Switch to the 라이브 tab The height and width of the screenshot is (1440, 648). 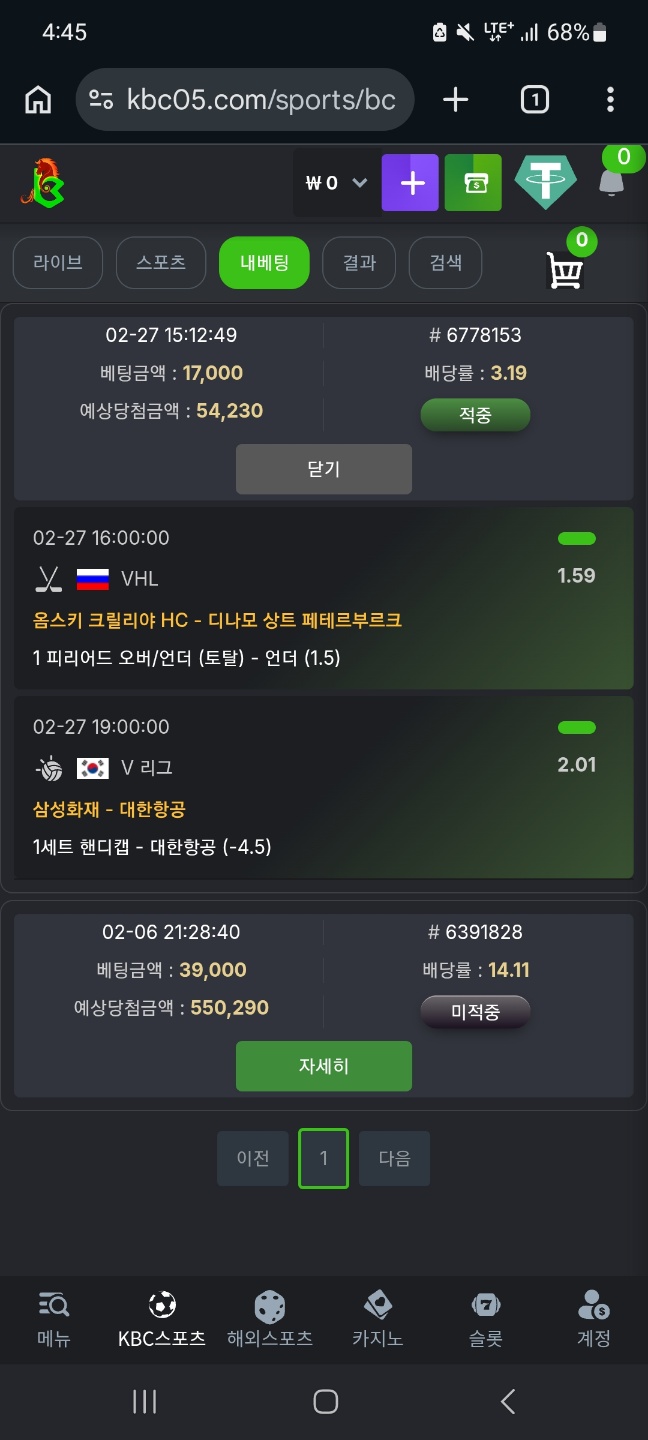tap(57, 263)
